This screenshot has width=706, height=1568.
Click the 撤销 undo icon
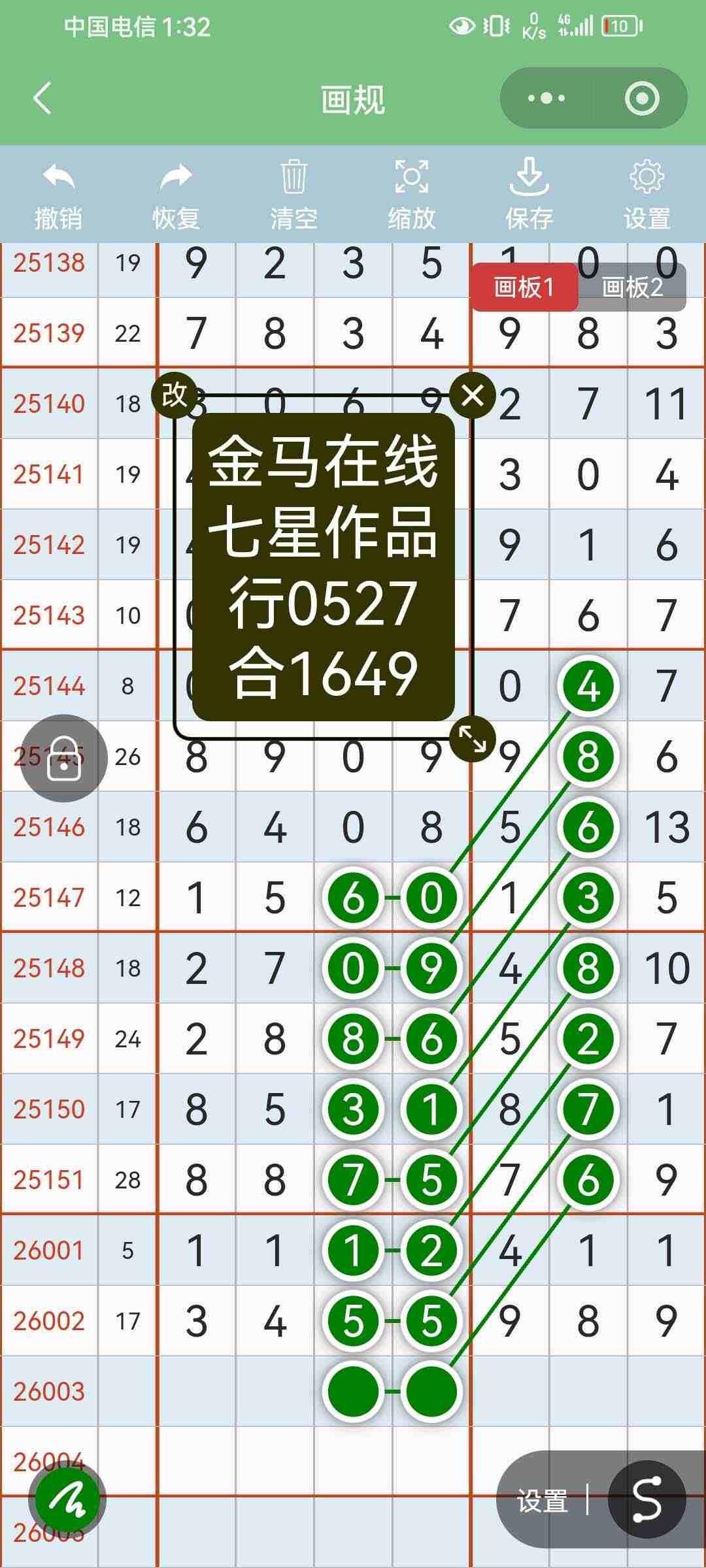[x=58, y=177]
